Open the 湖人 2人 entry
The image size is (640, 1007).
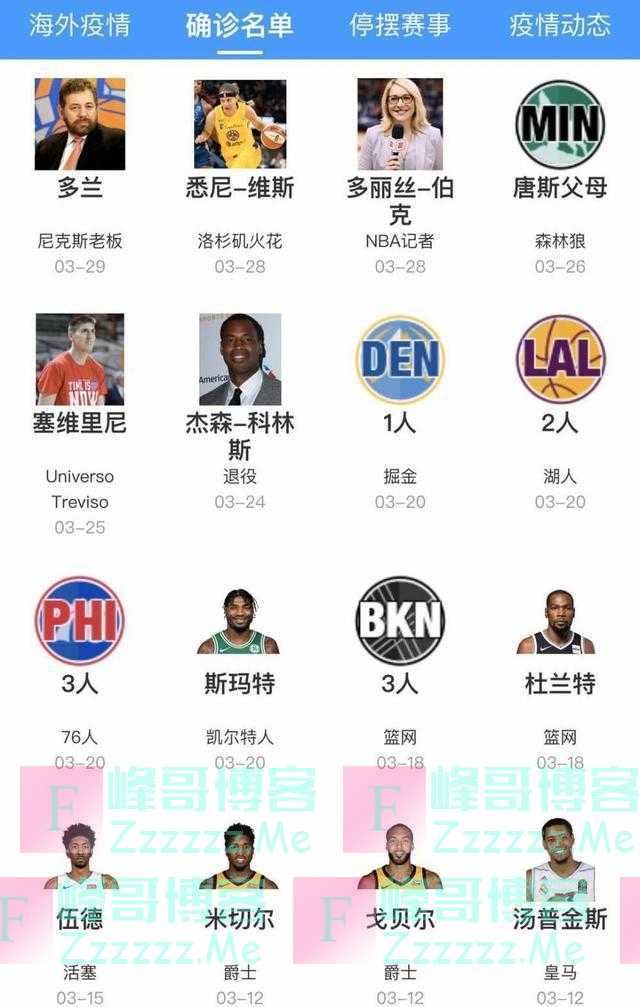pos(560,360)
